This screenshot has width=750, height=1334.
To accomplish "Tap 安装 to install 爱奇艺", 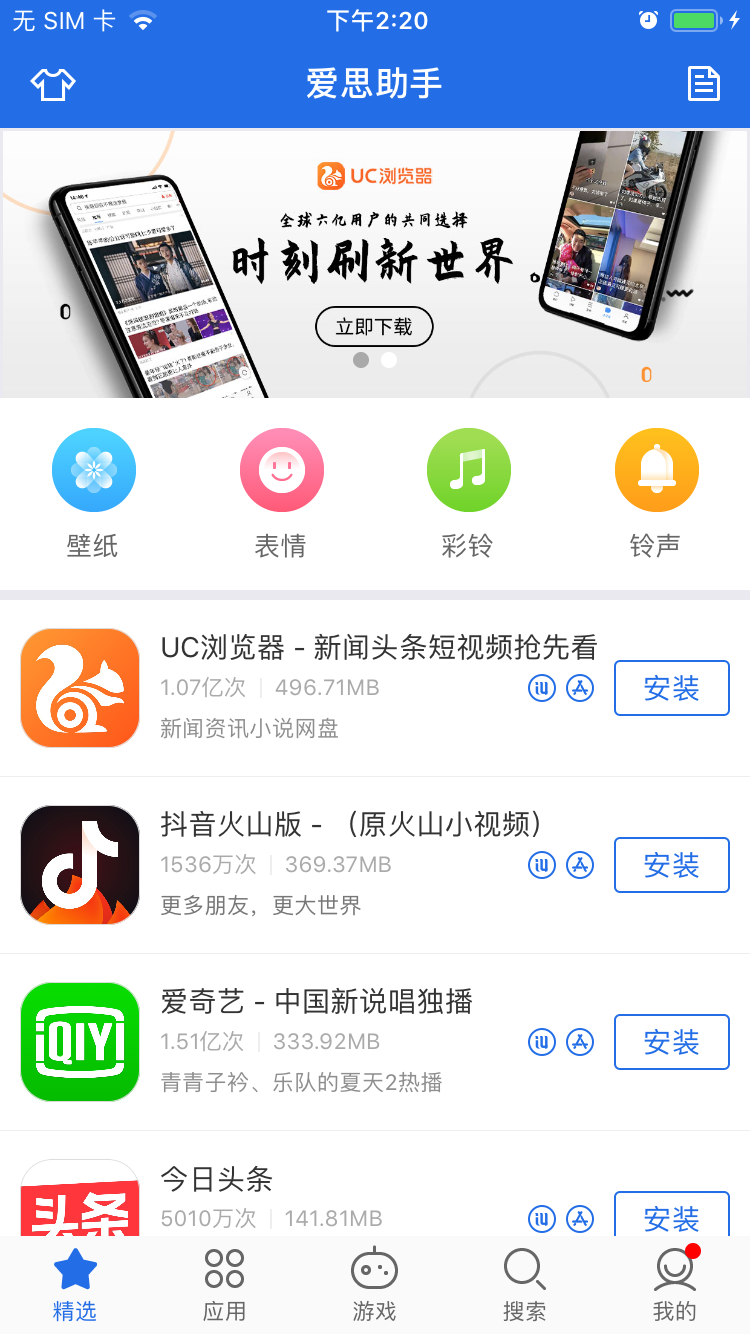I will click(671, 1042).
